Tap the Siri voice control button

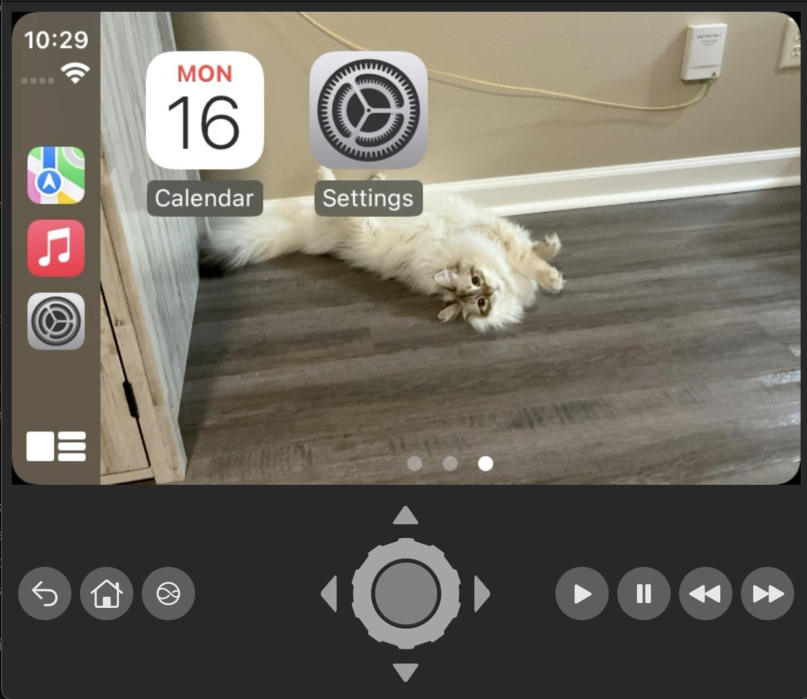[x=168, y=594]
